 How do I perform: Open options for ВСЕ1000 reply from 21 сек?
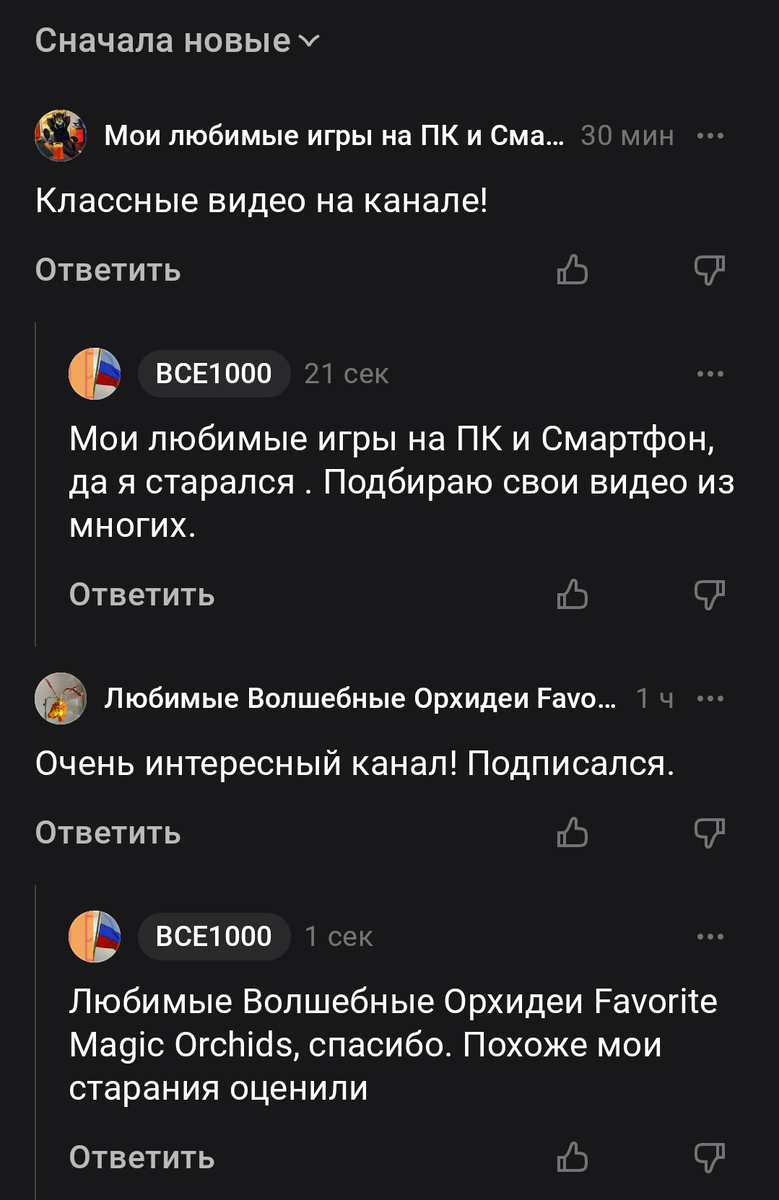coord(710,374)
